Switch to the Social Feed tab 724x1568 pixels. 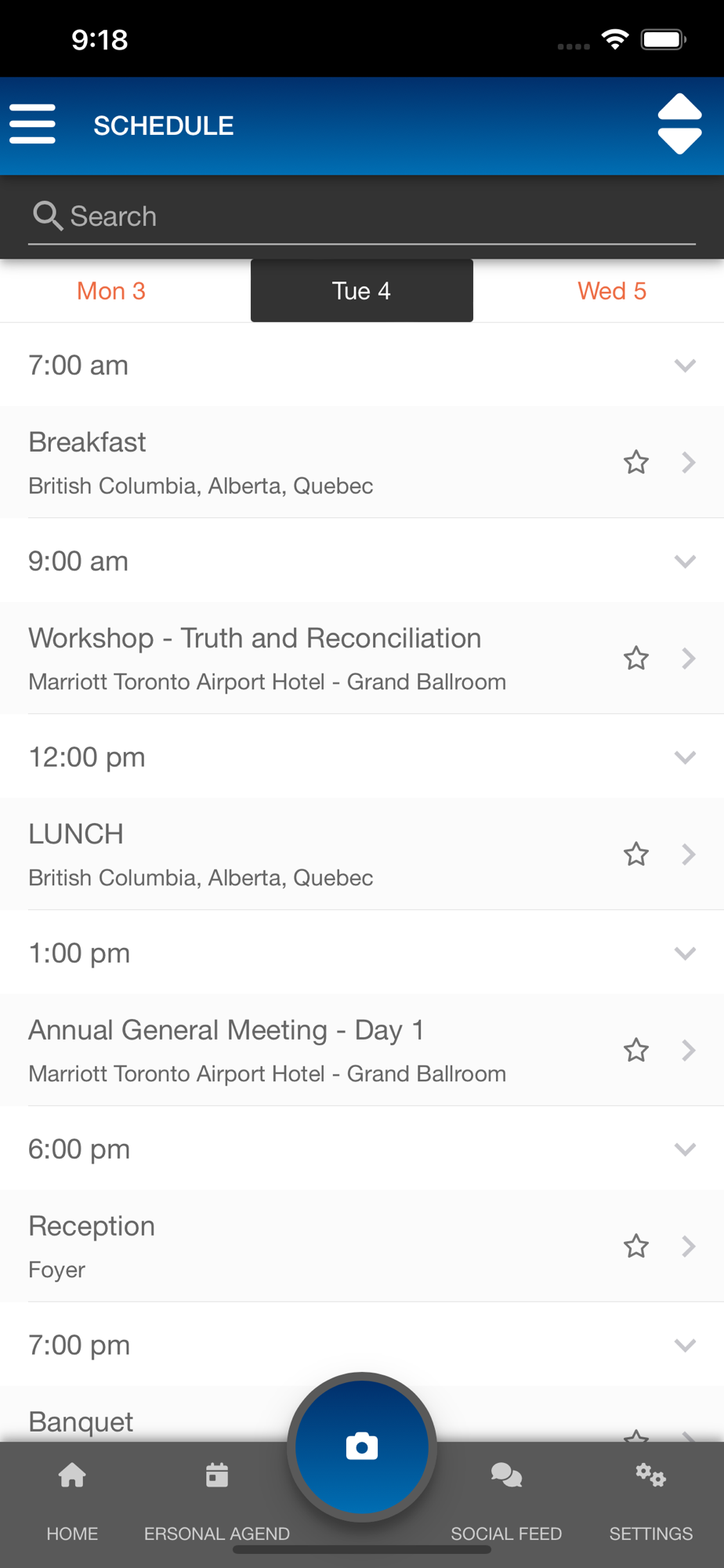tap(506, 1501)
